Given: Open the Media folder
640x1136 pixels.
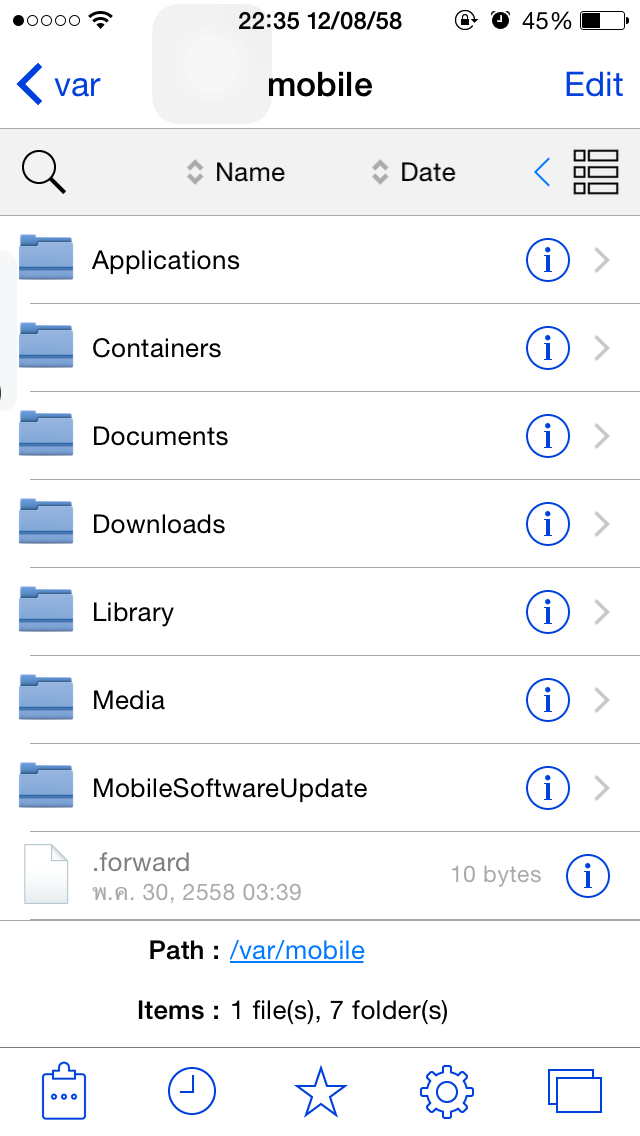Looking at the screenshot, I should pos(128,700).
